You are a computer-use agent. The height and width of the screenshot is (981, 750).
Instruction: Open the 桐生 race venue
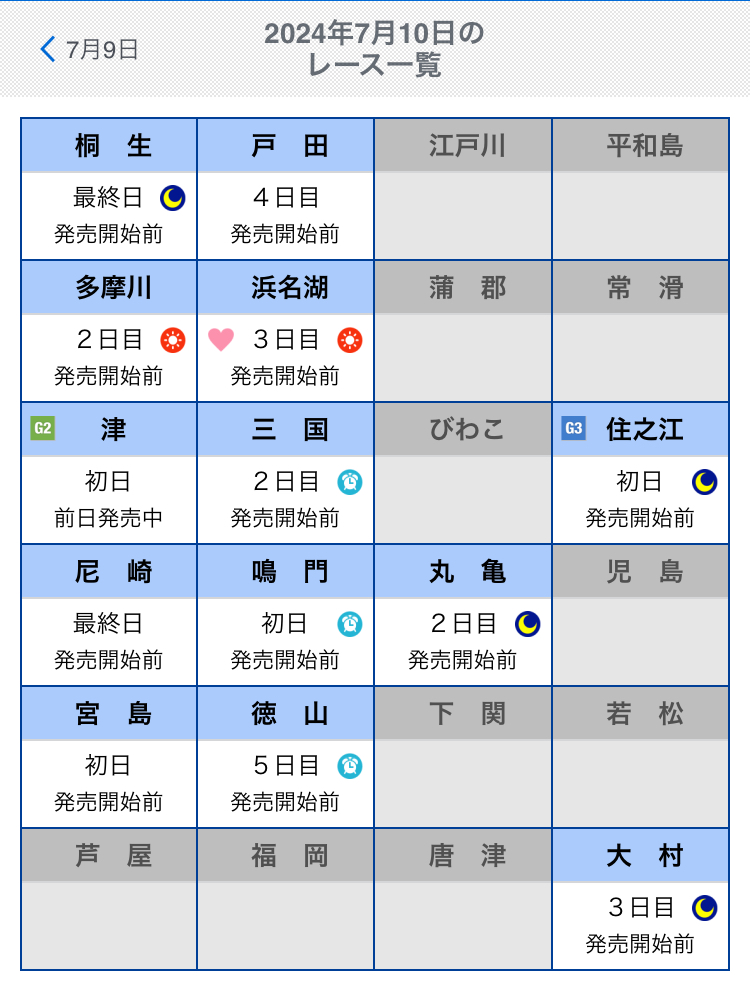(110, 190)
